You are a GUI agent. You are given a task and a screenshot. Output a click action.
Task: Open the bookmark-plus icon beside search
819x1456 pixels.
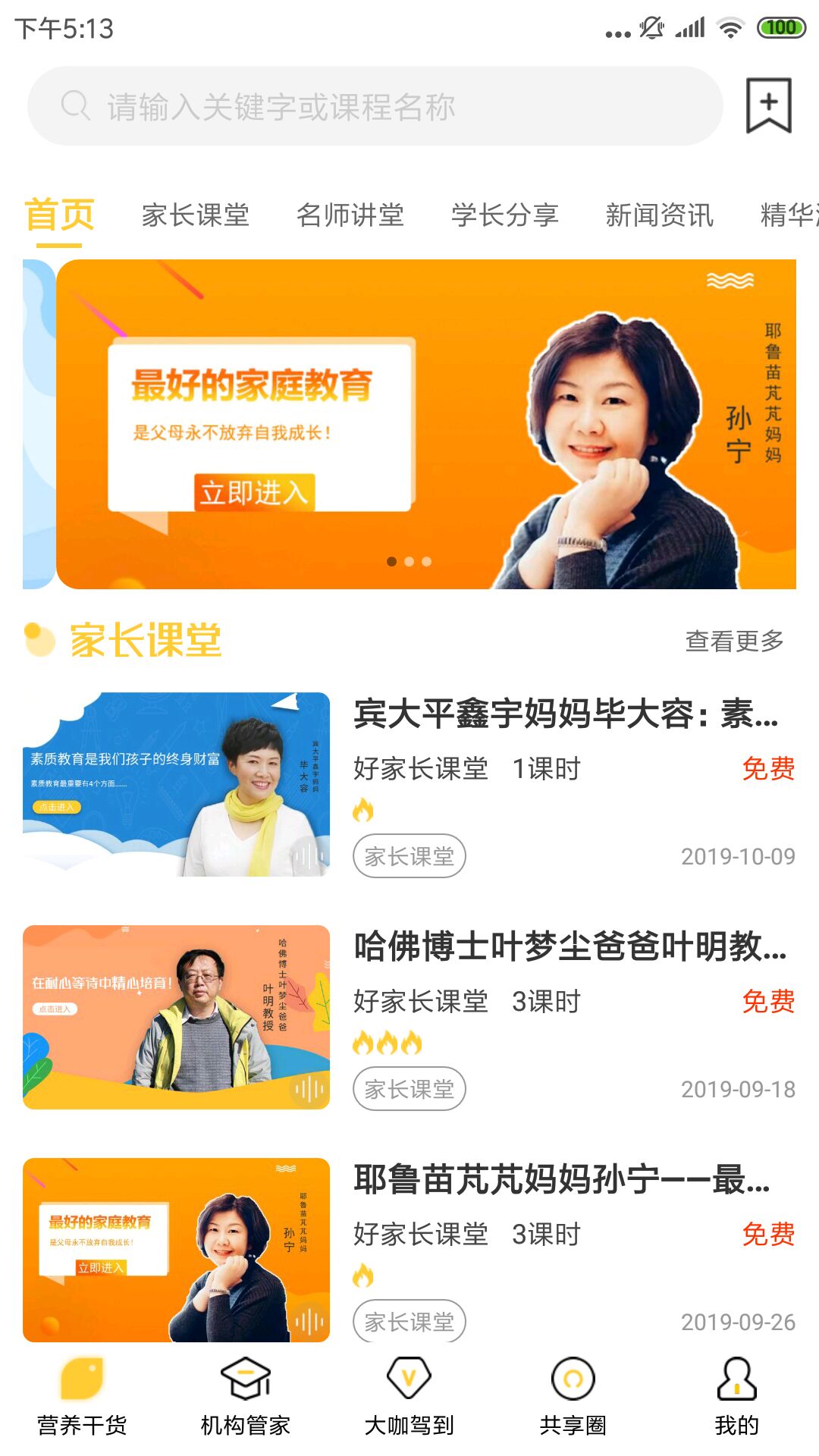768,105
